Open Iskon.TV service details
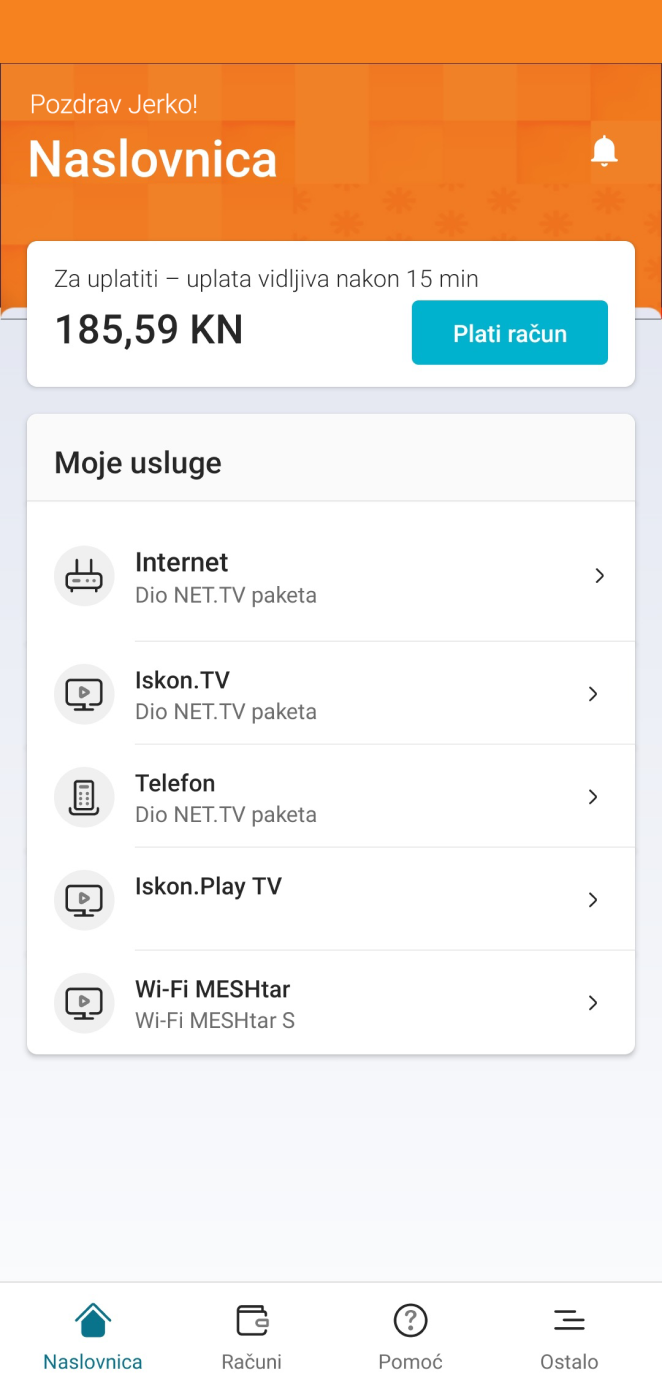The height and width of the screenshot is (1396, 662). [331, 693]
